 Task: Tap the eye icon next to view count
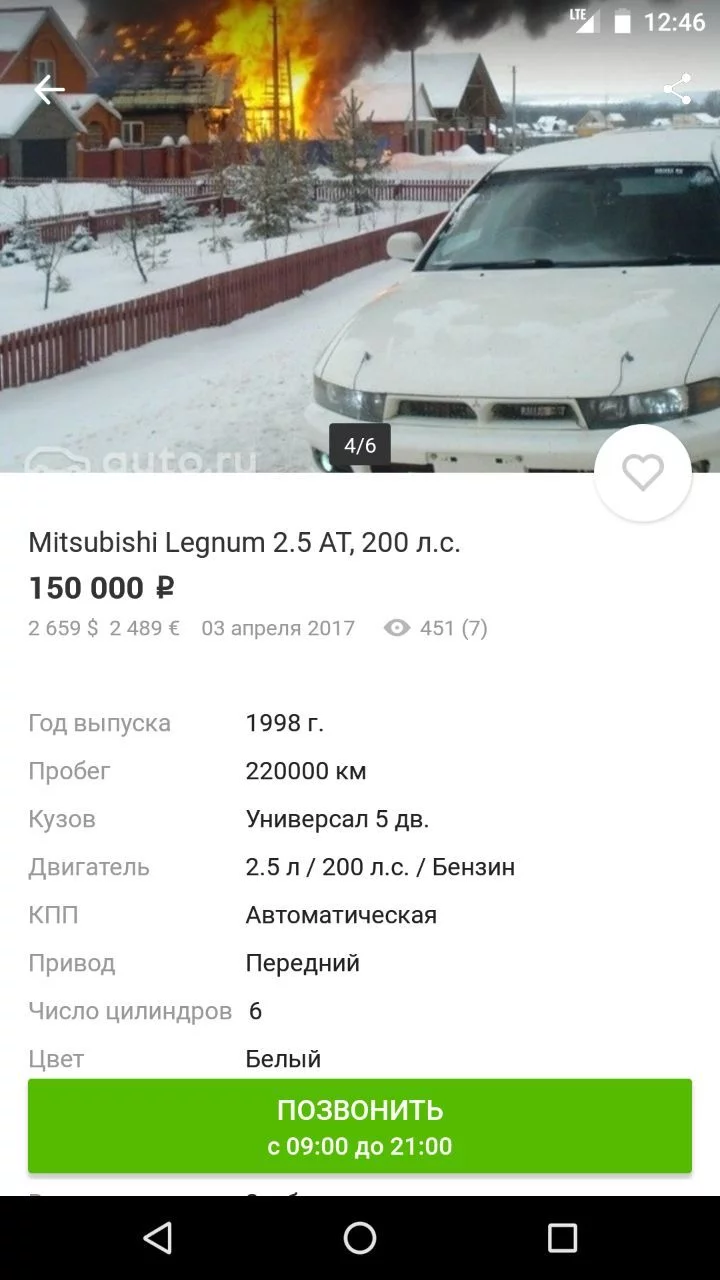pos(397,628)
